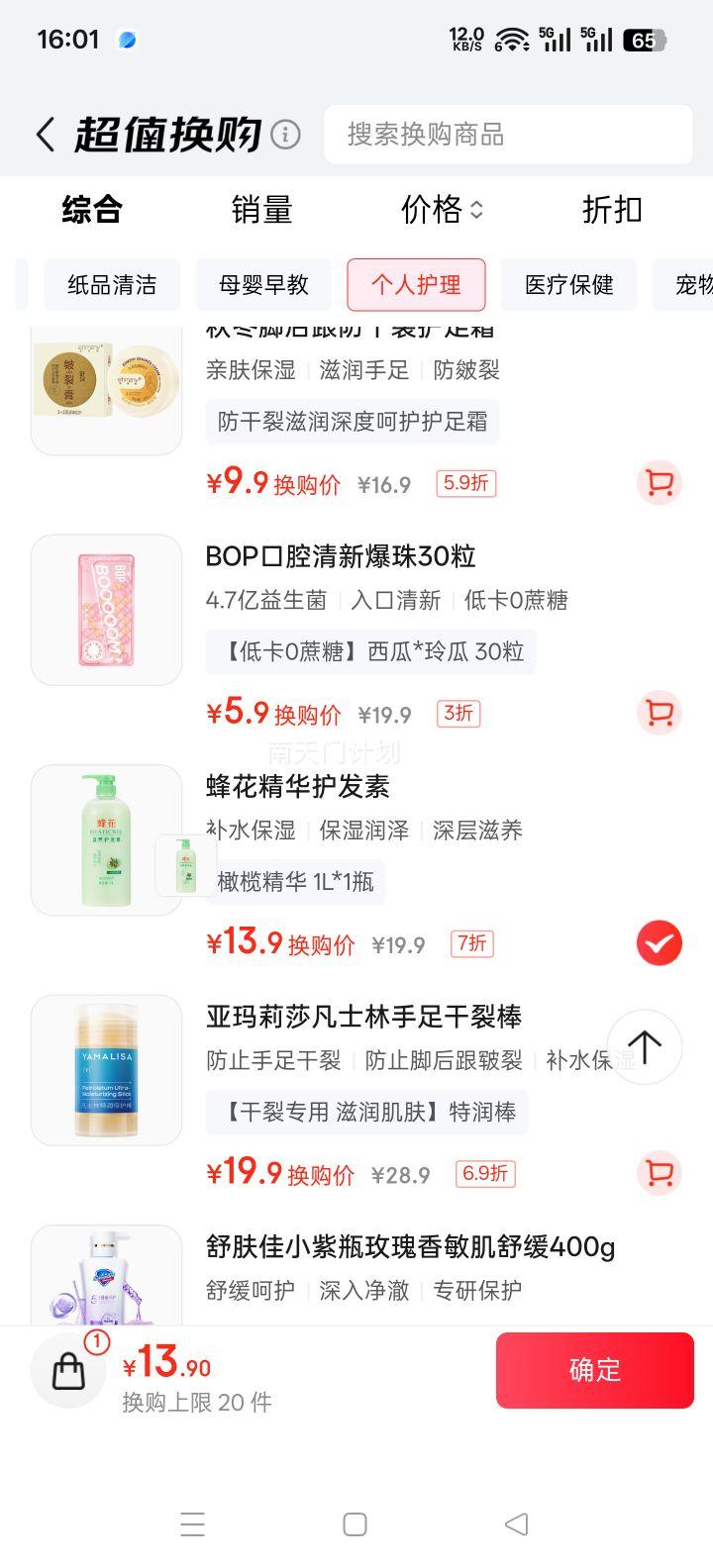Switch to the 折扣 sorting tab
The height and width of the screenshot is (1568, 713).
pyautogui.click(x=611, y=211)
